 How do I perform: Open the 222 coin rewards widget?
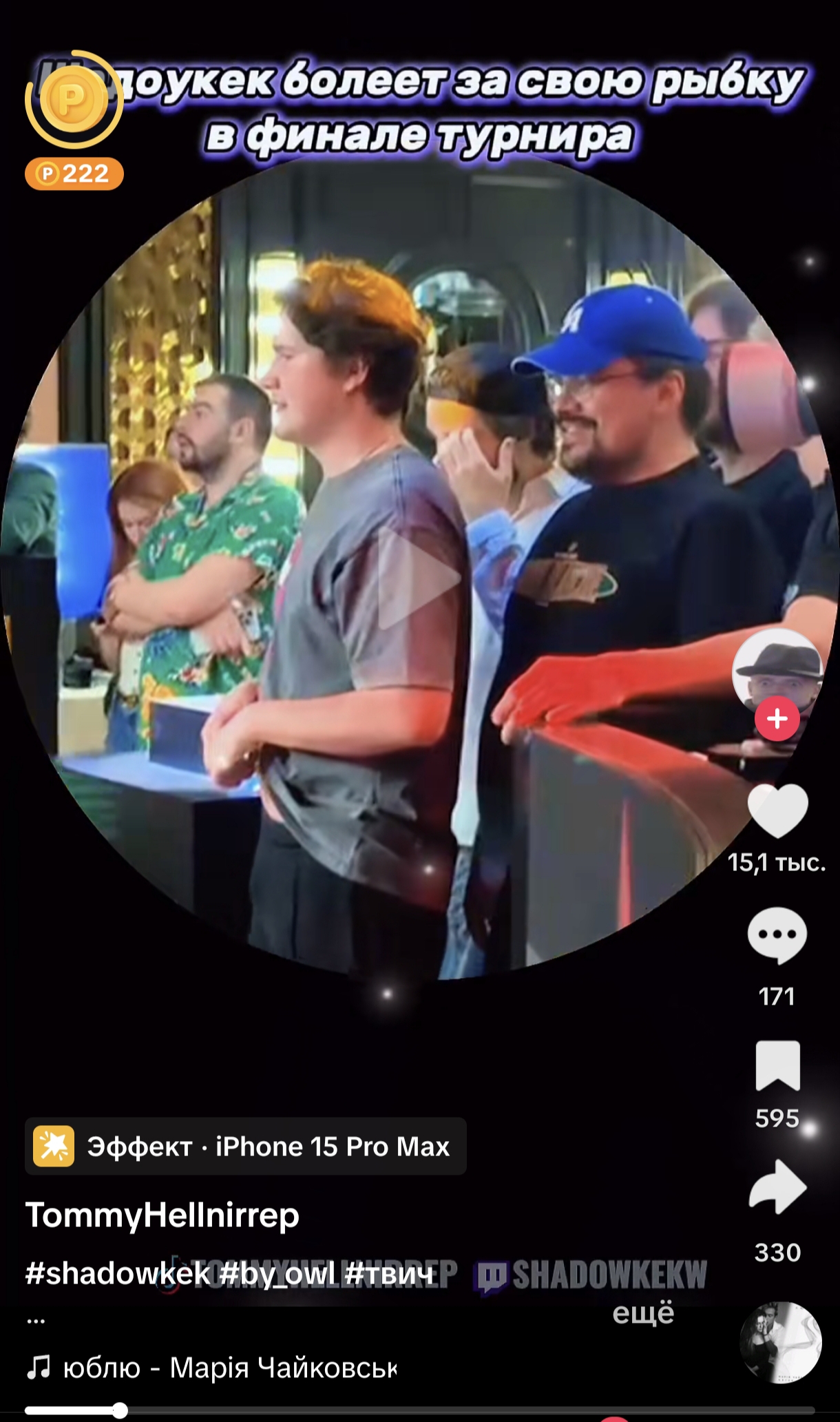click(74, 121)
